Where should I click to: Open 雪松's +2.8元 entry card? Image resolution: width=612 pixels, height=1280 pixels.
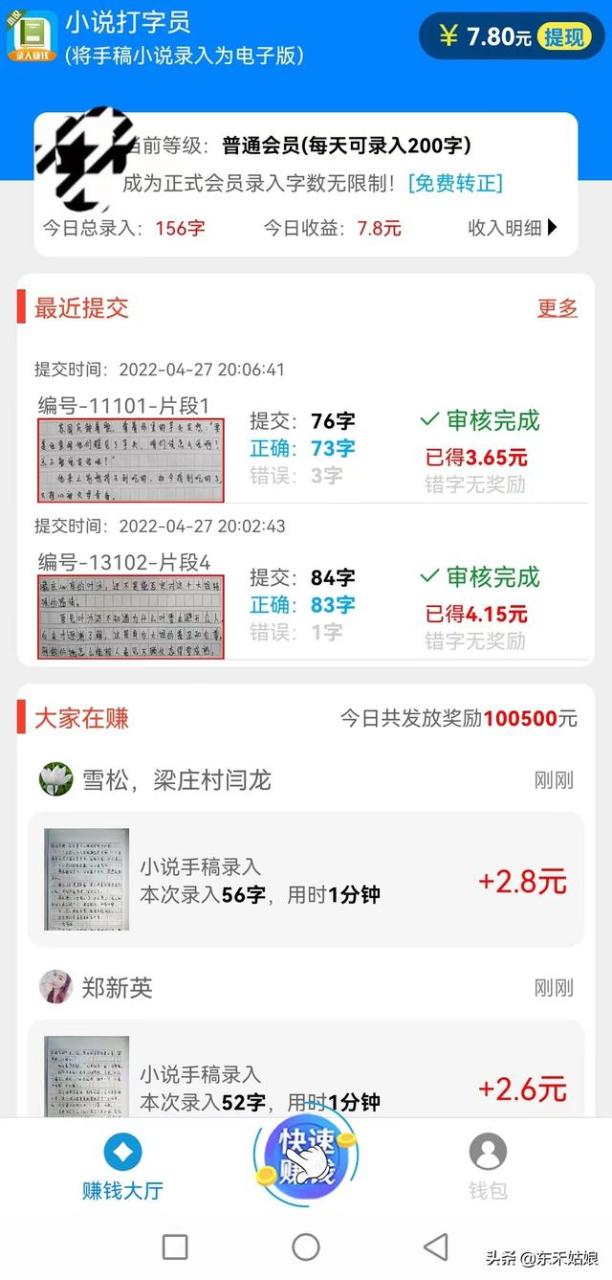point(305,880)
